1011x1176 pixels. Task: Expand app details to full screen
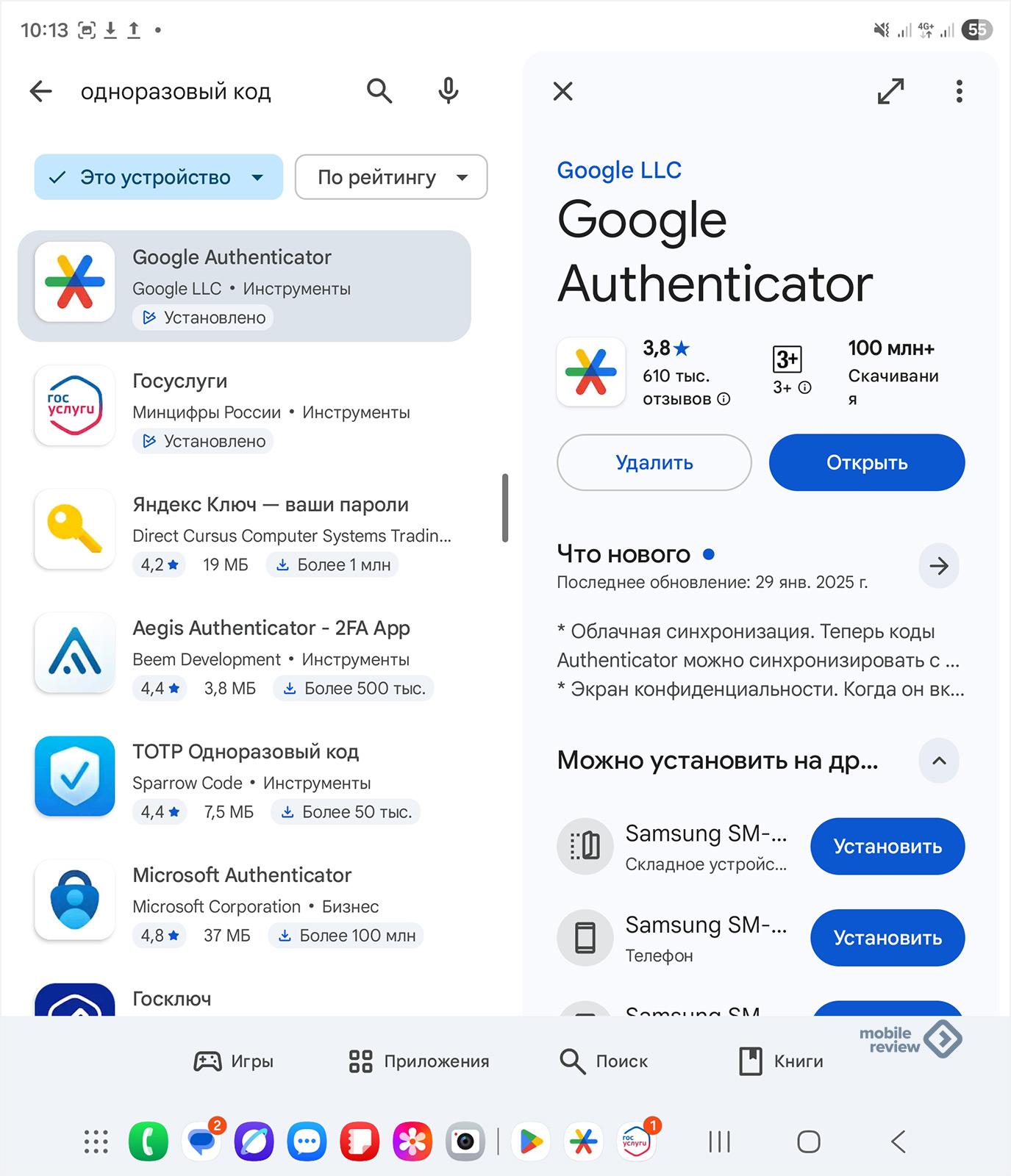[x=890, y=92]
